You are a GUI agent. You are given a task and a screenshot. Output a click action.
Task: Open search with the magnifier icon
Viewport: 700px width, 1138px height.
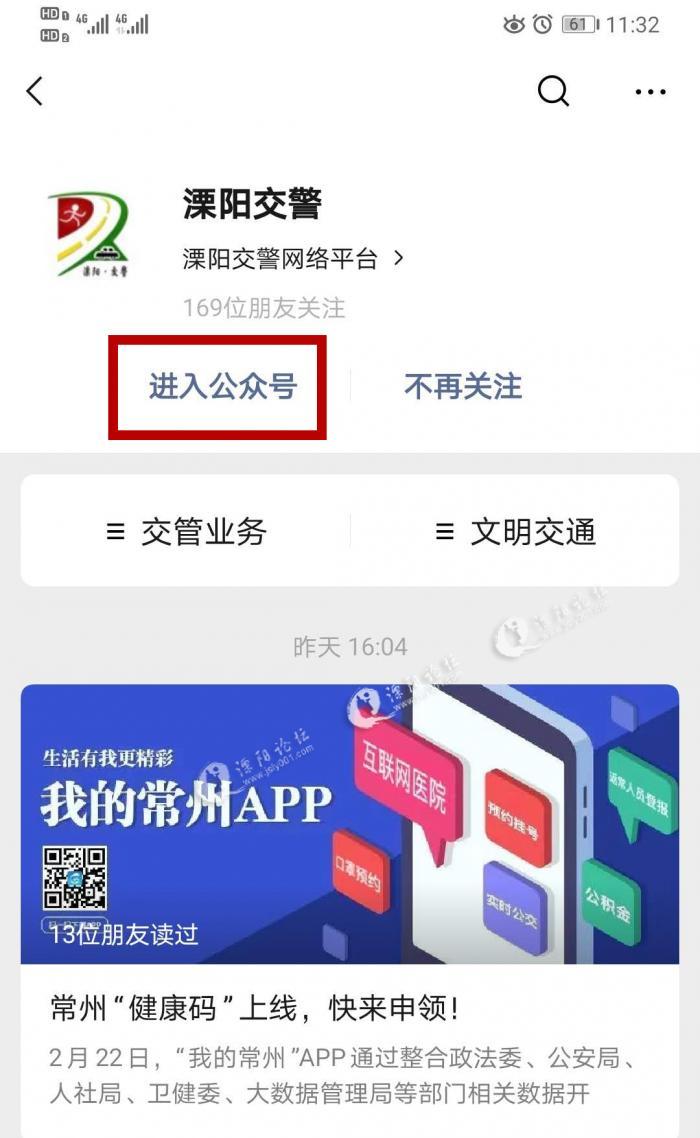coord(553,91)
